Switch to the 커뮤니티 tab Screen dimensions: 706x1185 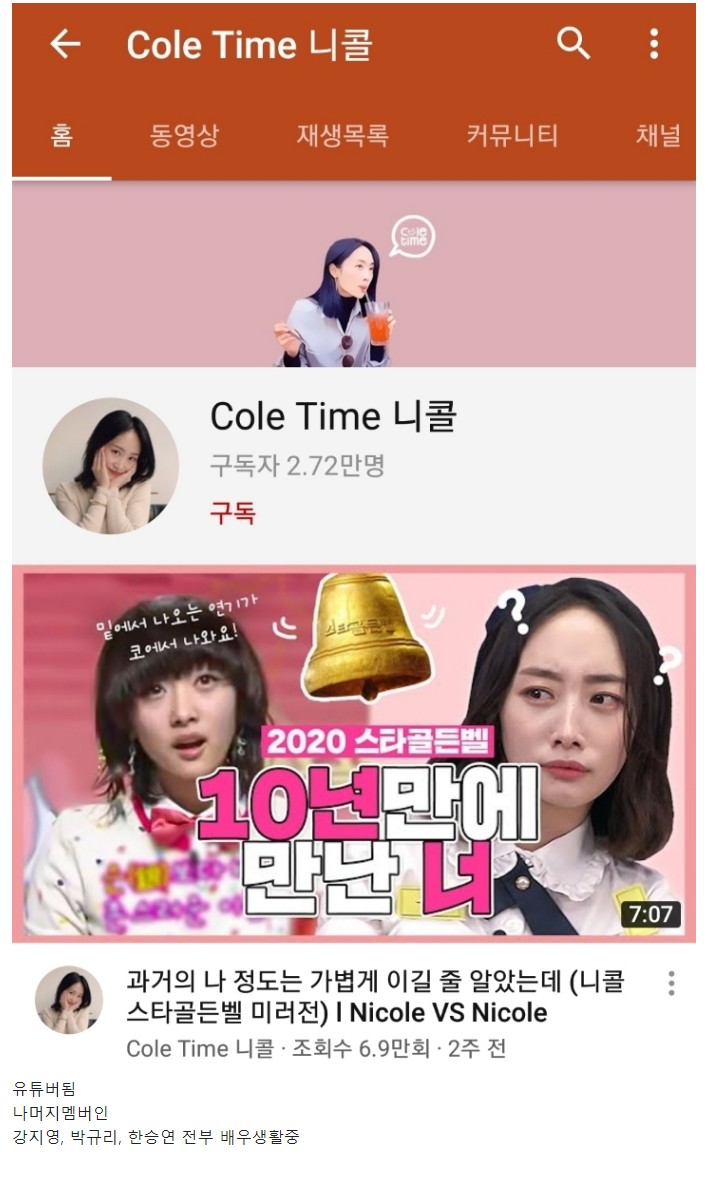click(512, 136)
